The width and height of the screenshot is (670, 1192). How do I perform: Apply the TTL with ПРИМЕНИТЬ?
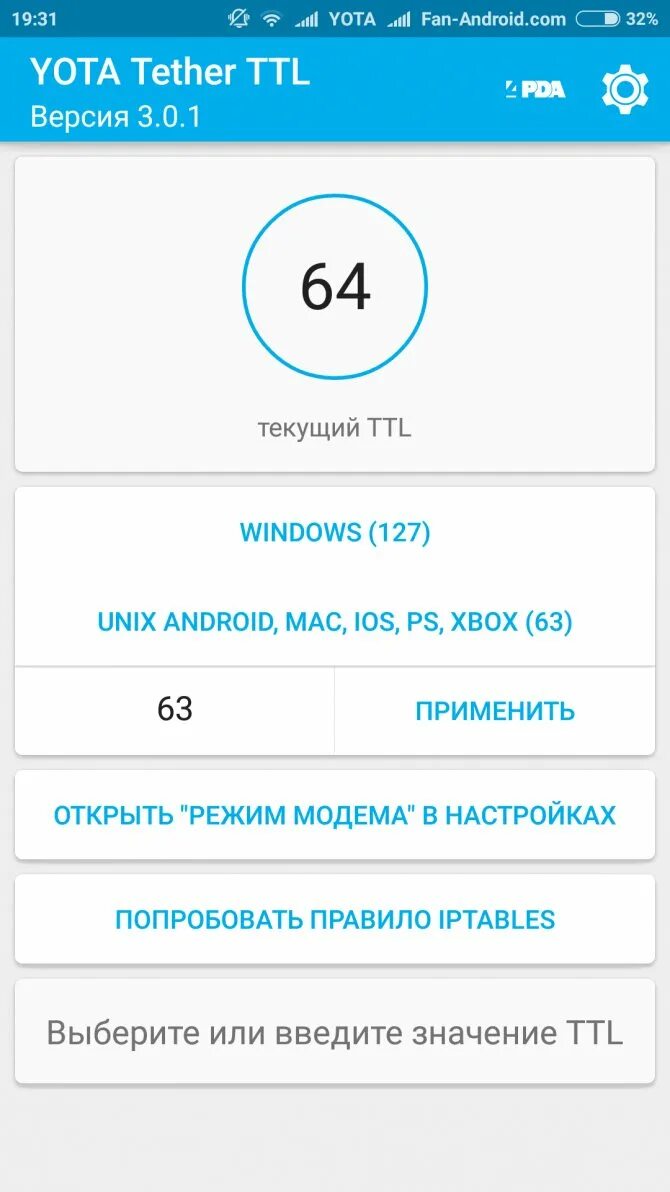495,711
